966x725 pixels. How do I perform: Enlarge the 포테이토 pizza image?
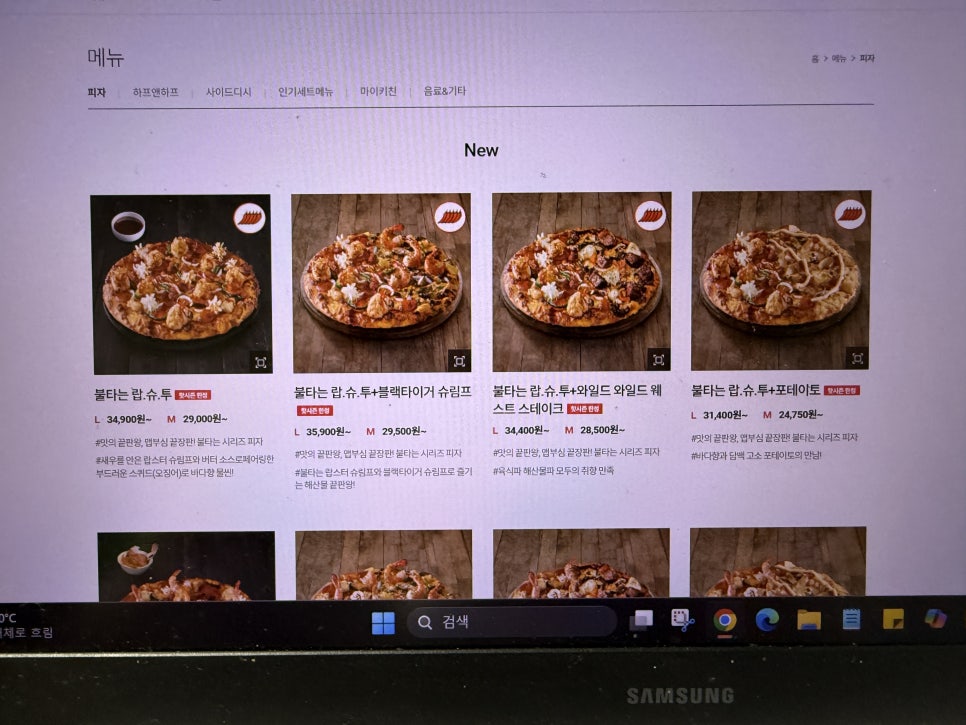[856, 357]
